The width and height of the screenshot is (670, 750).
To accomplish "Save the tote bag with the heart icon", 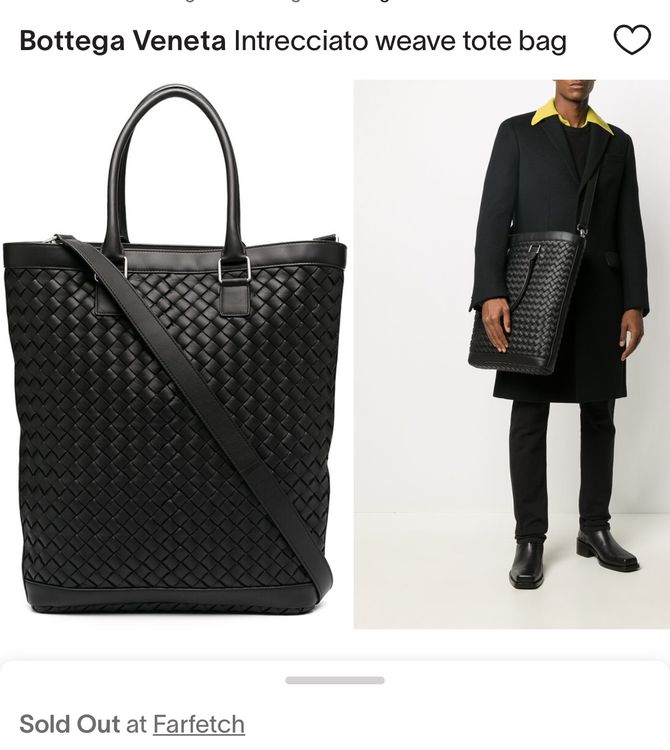I will [x=631, y=40].
